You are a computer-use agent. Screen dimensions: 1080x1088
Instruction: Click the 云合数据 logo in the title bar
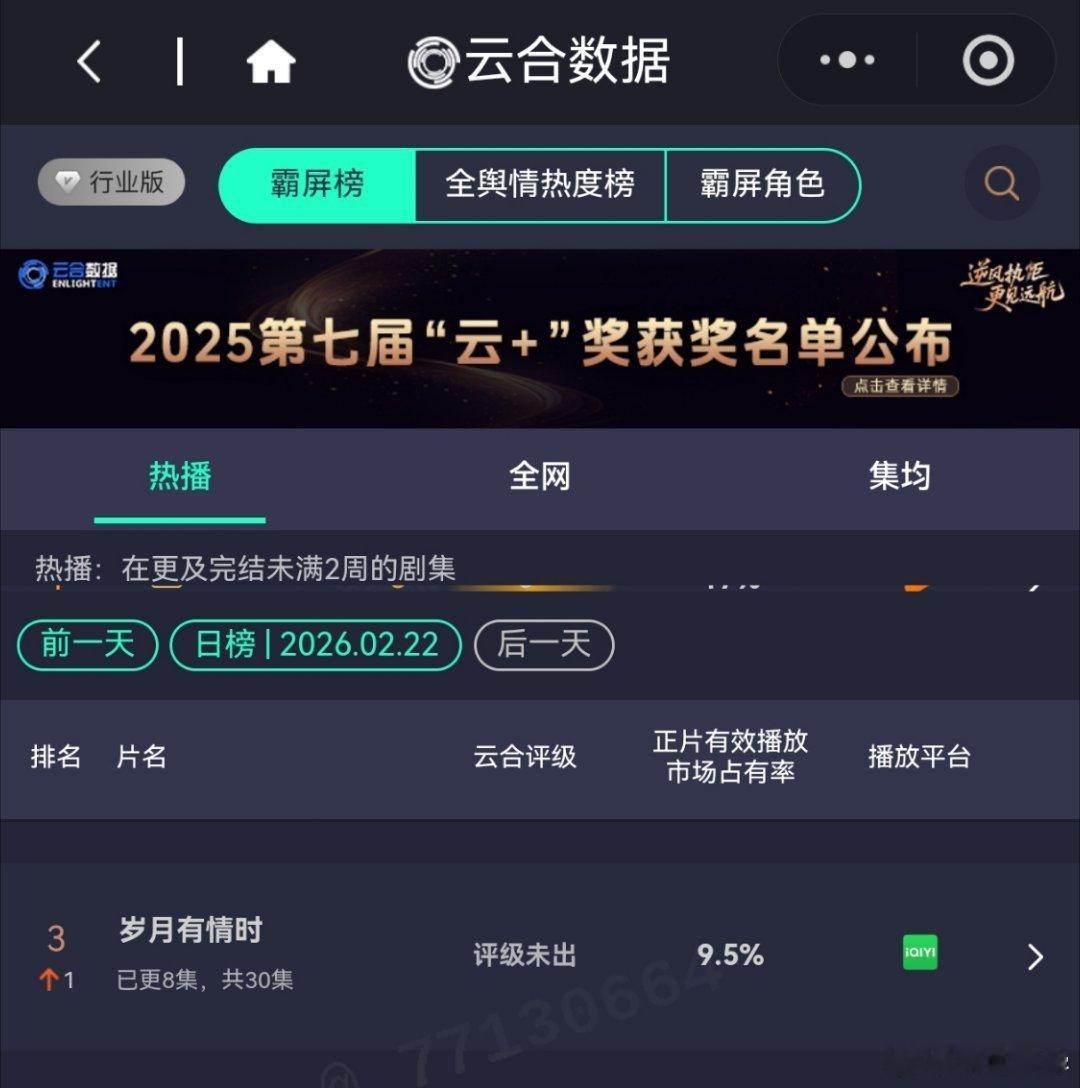pos(537,60)
